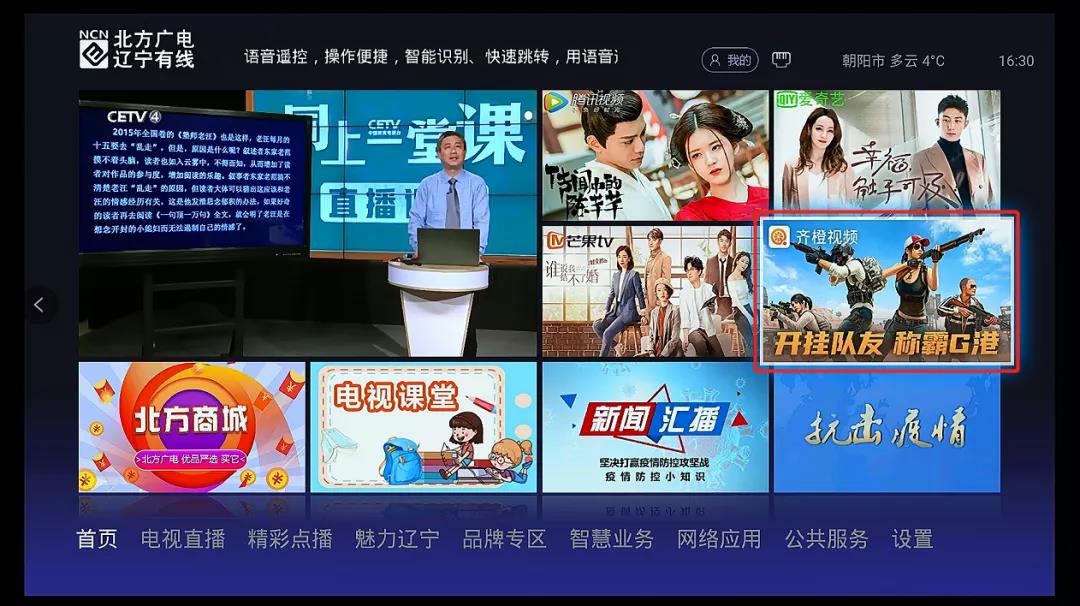
Task: Go to the 魅力辽宁 tab
Action: [397, 539]
